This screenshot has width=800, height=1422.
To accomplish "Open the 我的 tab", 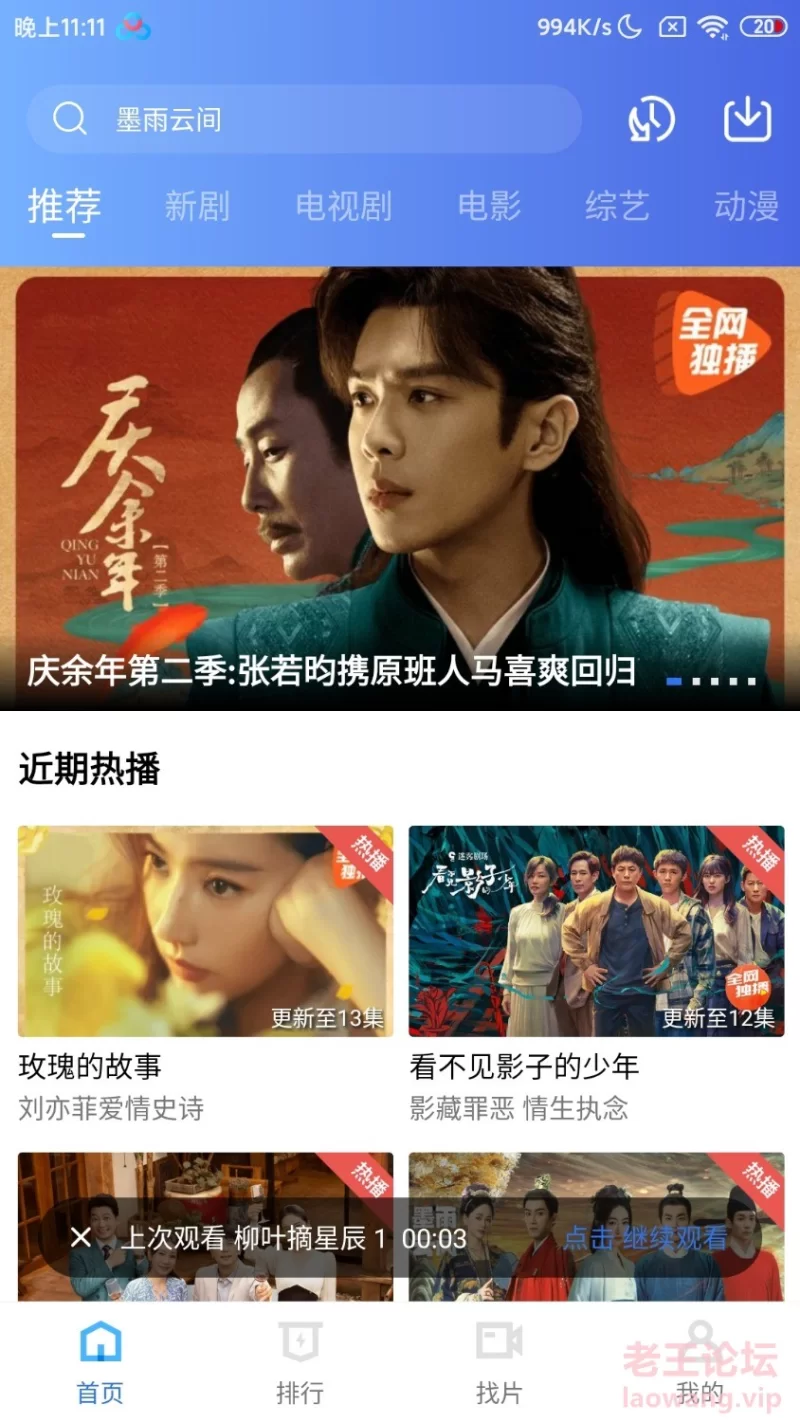I will (x=700, y=1362).
